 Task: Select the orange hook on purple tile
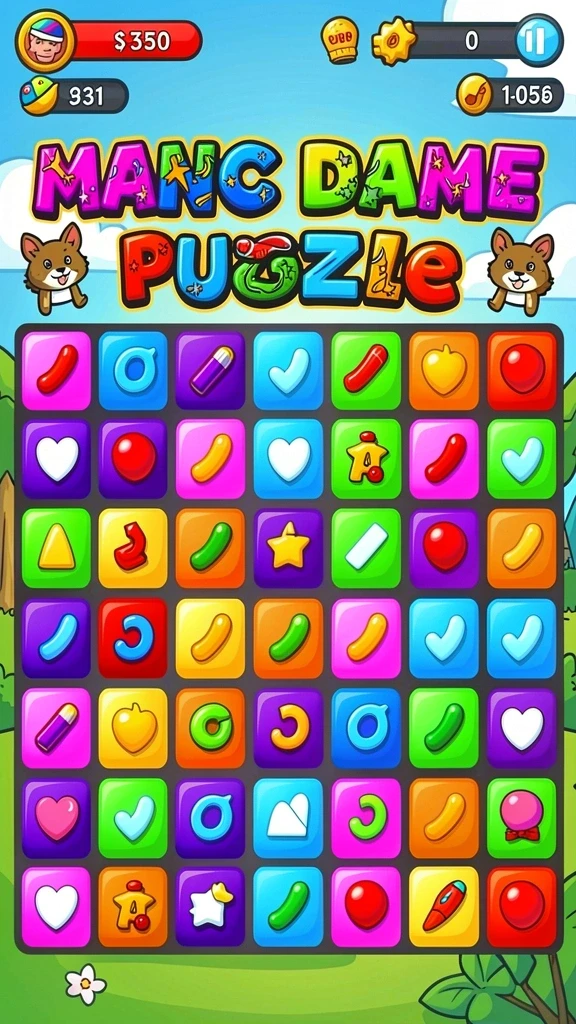tap(288, 728)
